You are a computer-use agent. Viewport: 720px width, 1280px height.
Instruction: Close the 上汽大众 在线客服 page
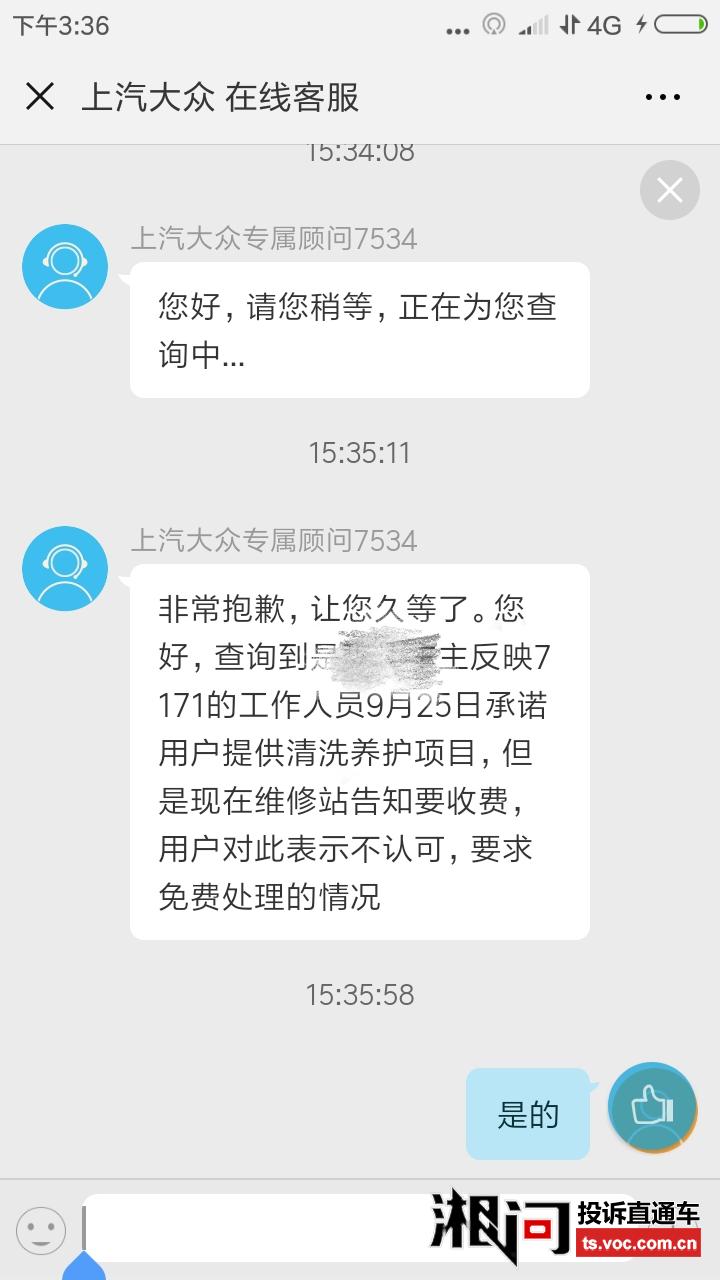coord(39,97)
